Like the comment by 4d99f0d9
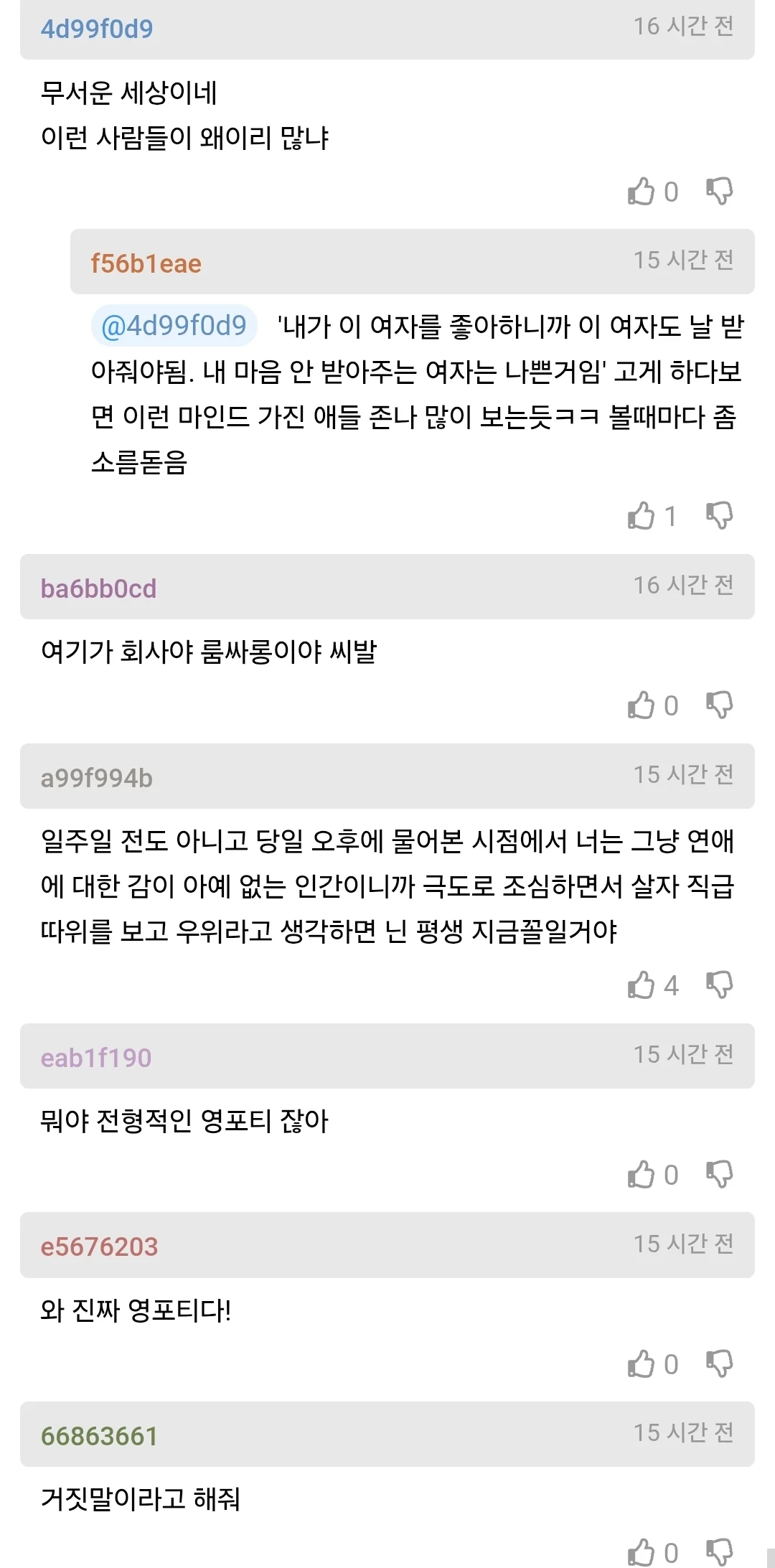Screen dimensions: 775x1568 tap(641, 192)
